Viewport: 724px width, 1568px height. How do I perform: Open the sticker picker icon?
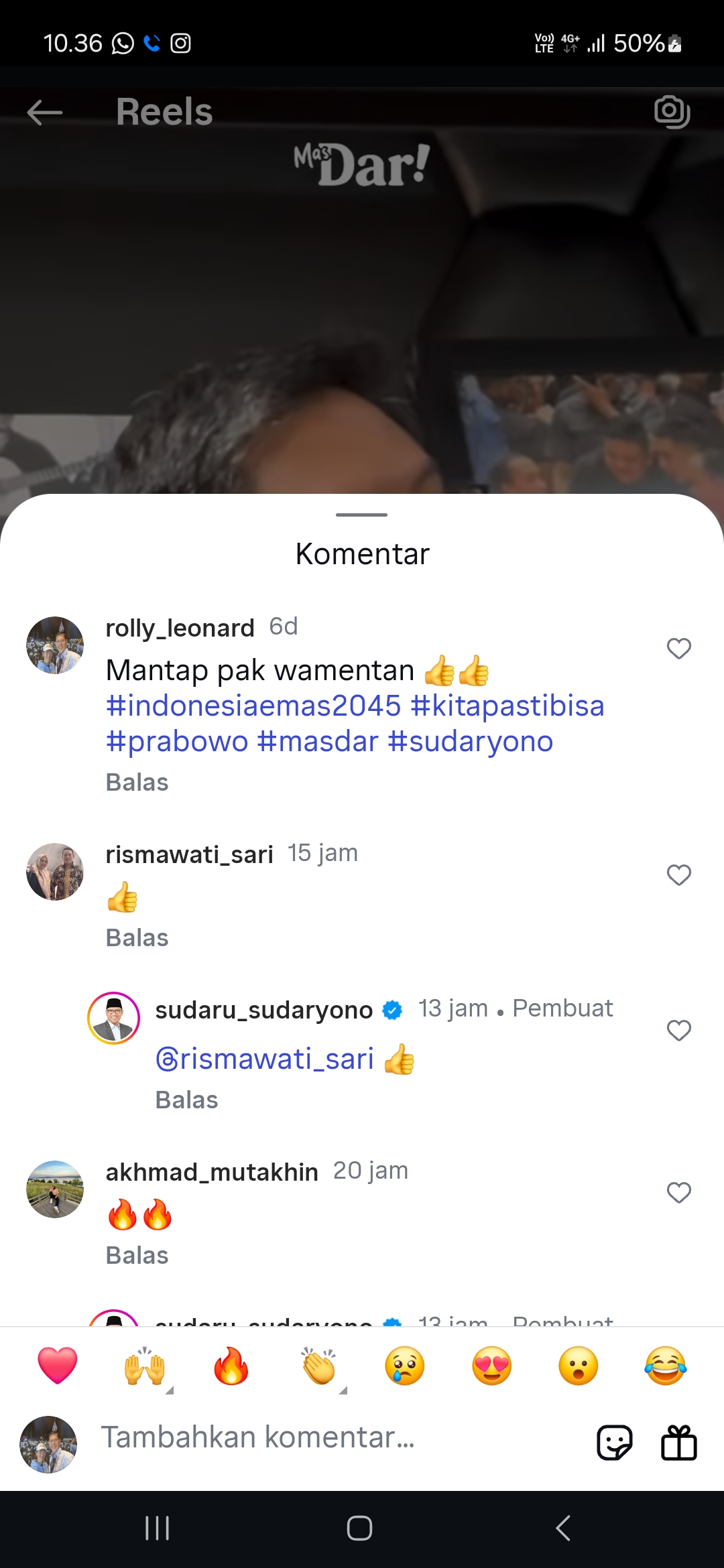point(614,1442)
